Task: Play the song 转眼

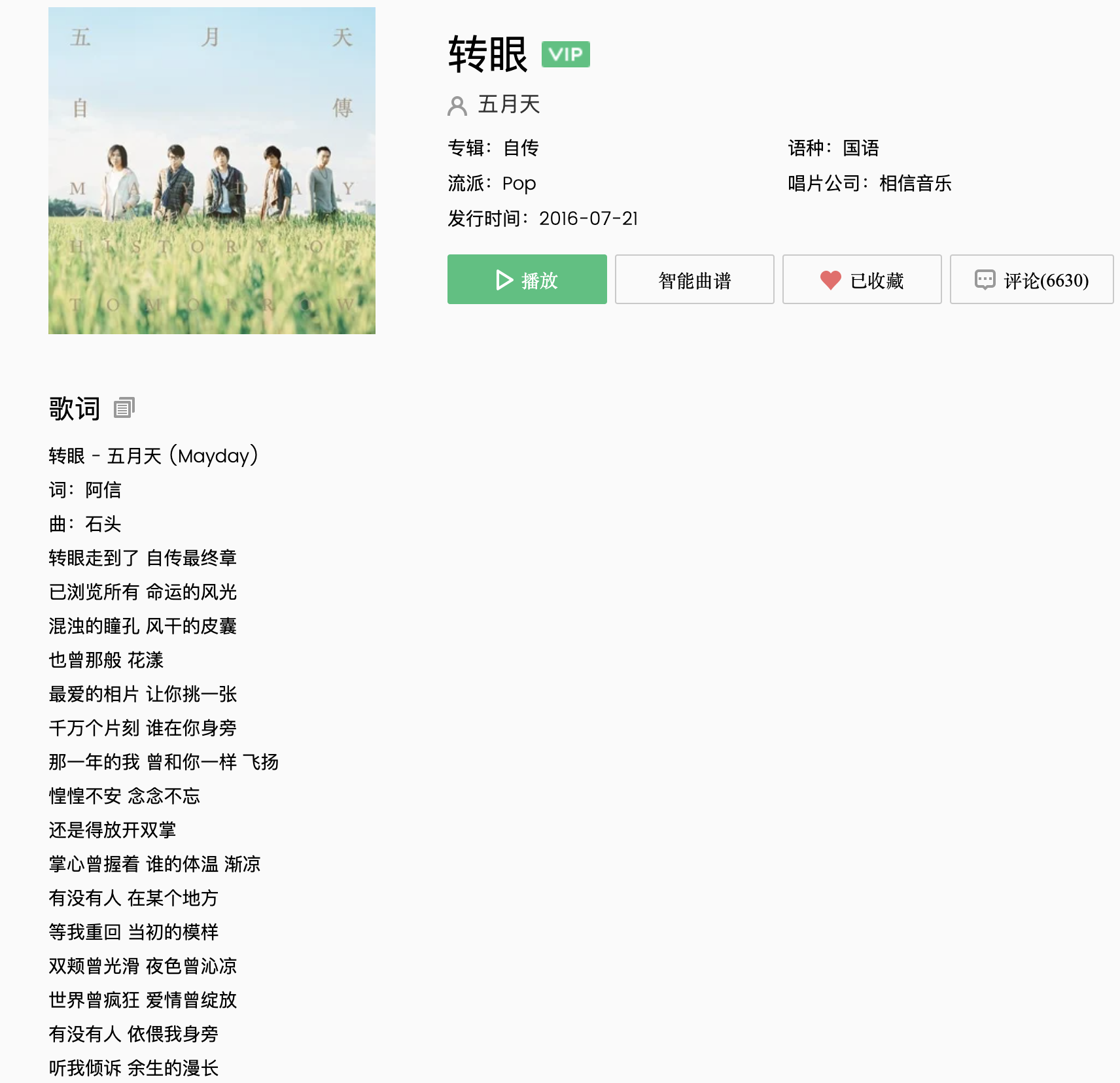Action: (527, 279)
